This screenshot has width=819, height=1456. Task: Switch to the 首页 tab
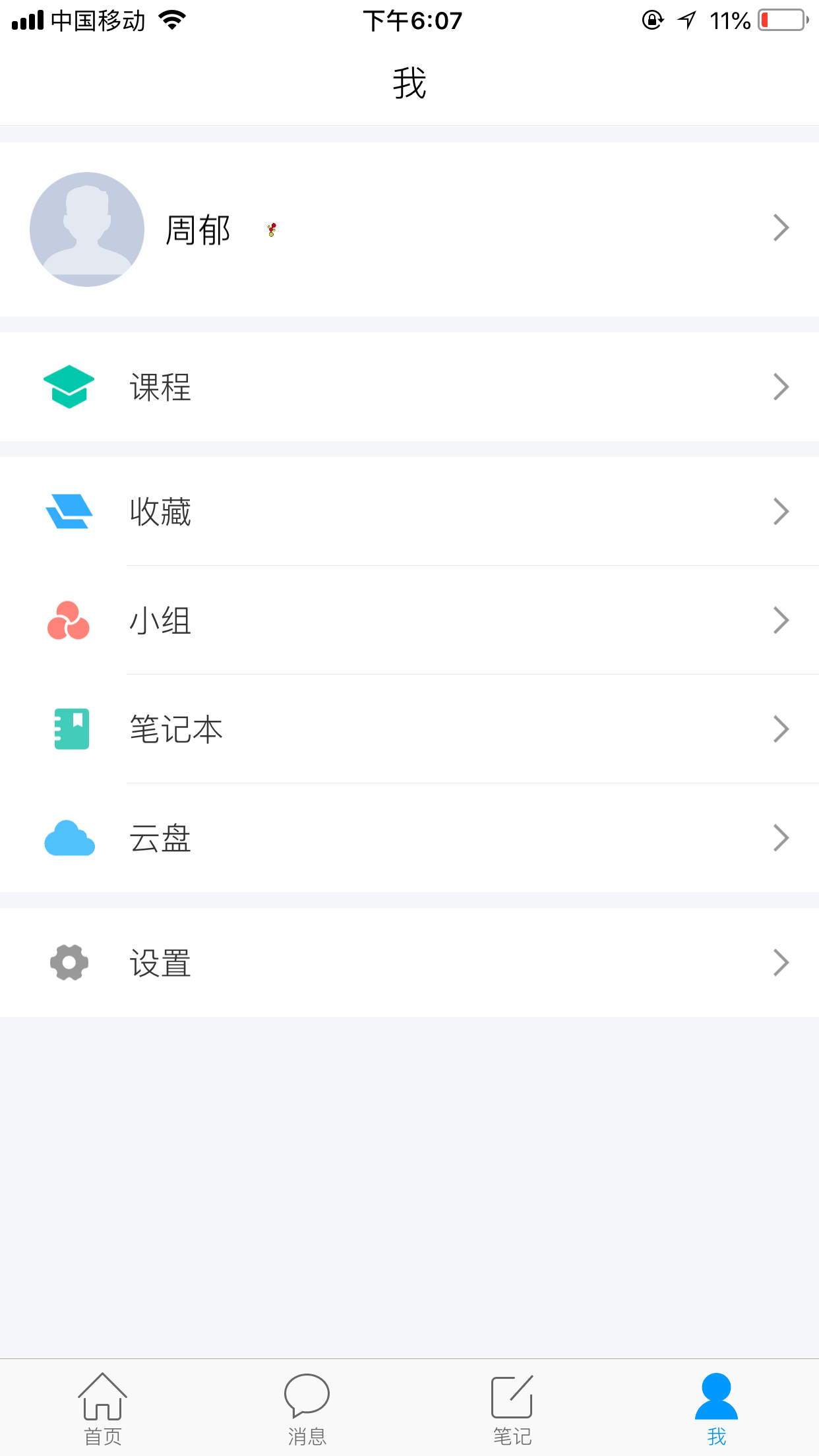pyautogui.click(x=103, y=1408)
